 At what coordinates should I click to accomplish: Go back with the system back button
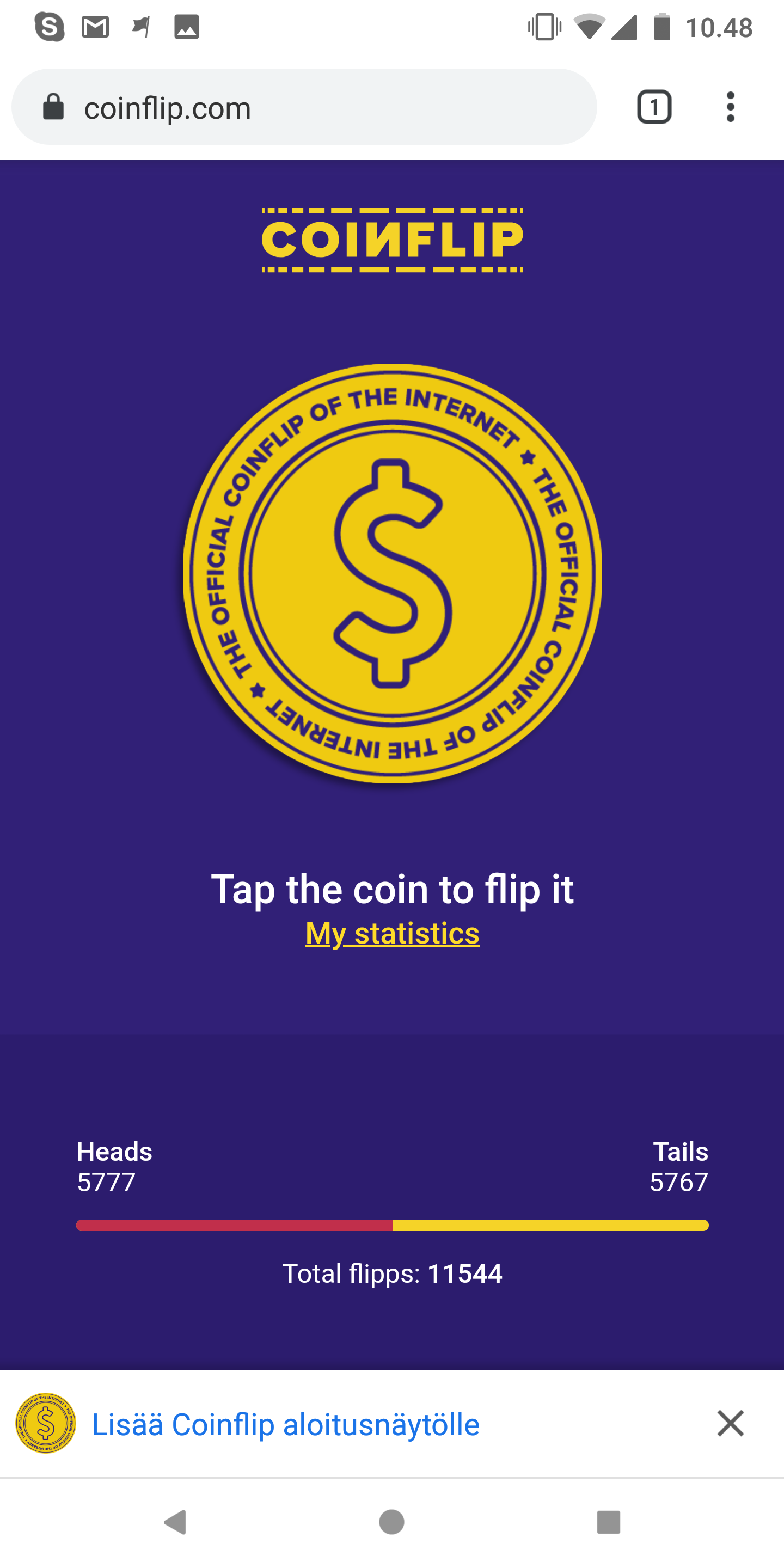[x=175, y=1522]
